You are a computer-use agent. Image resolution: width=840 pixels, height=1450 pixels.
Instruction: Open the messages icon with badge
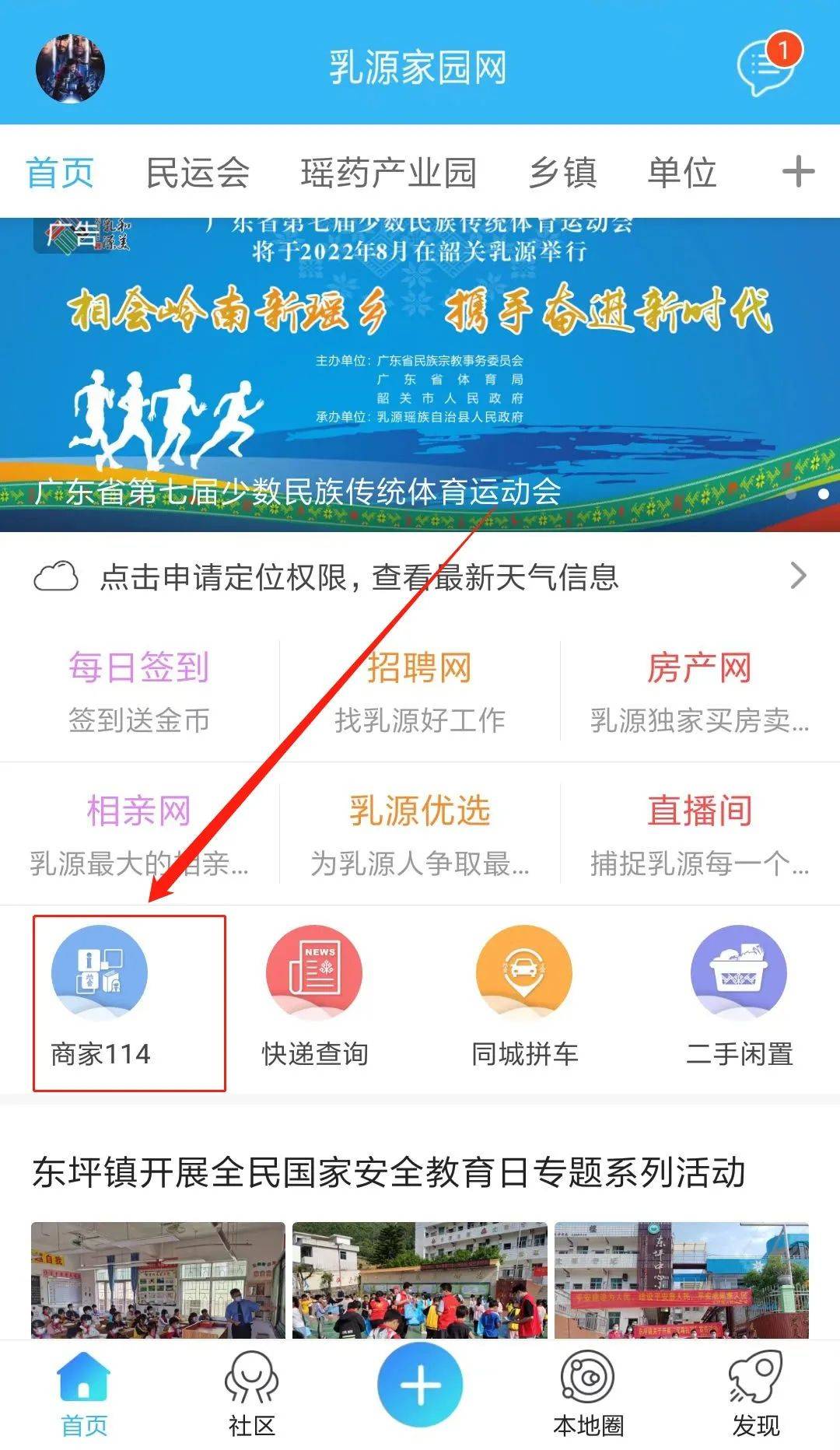768,66
